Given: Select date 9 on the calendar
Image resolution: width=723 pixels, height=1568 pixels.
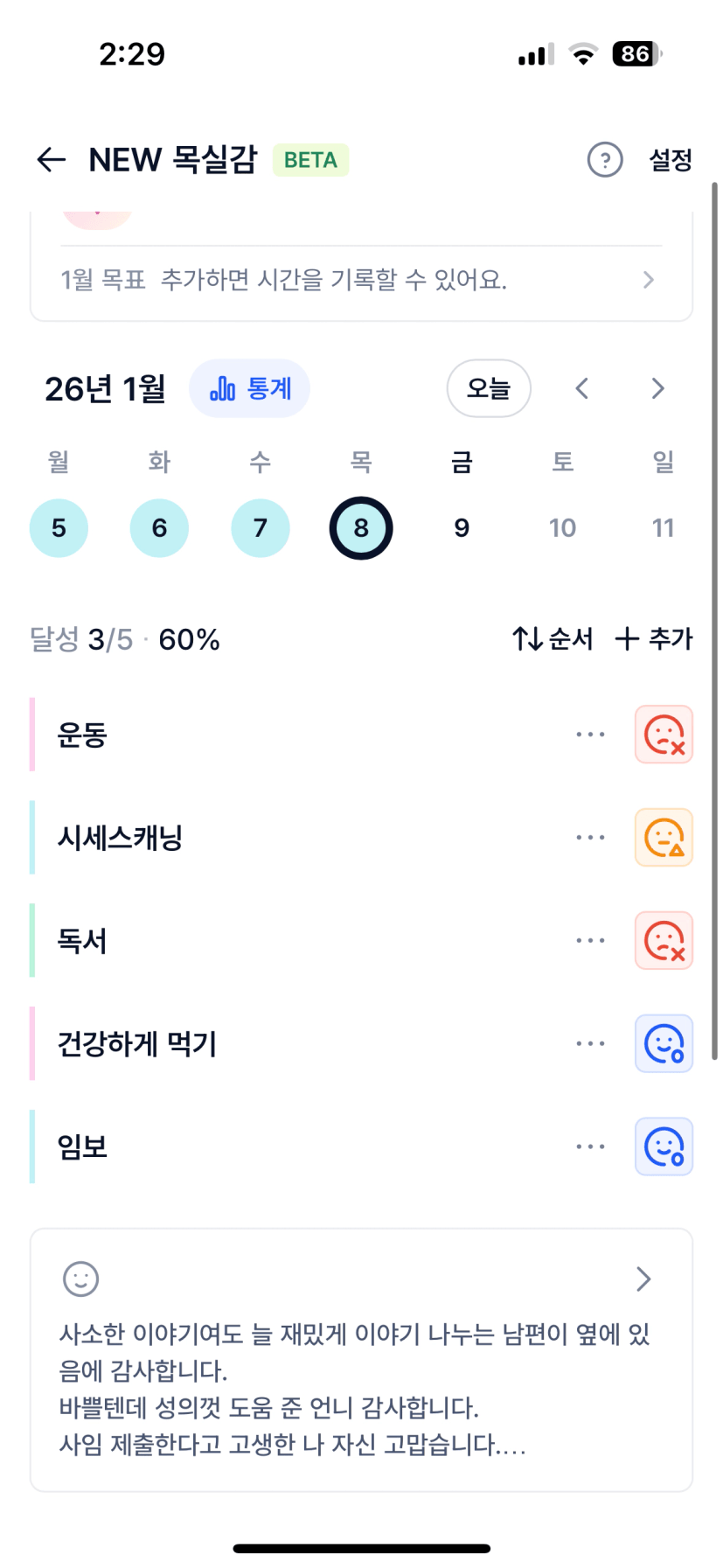Looking at the screenshot, I should coord(462,528).
